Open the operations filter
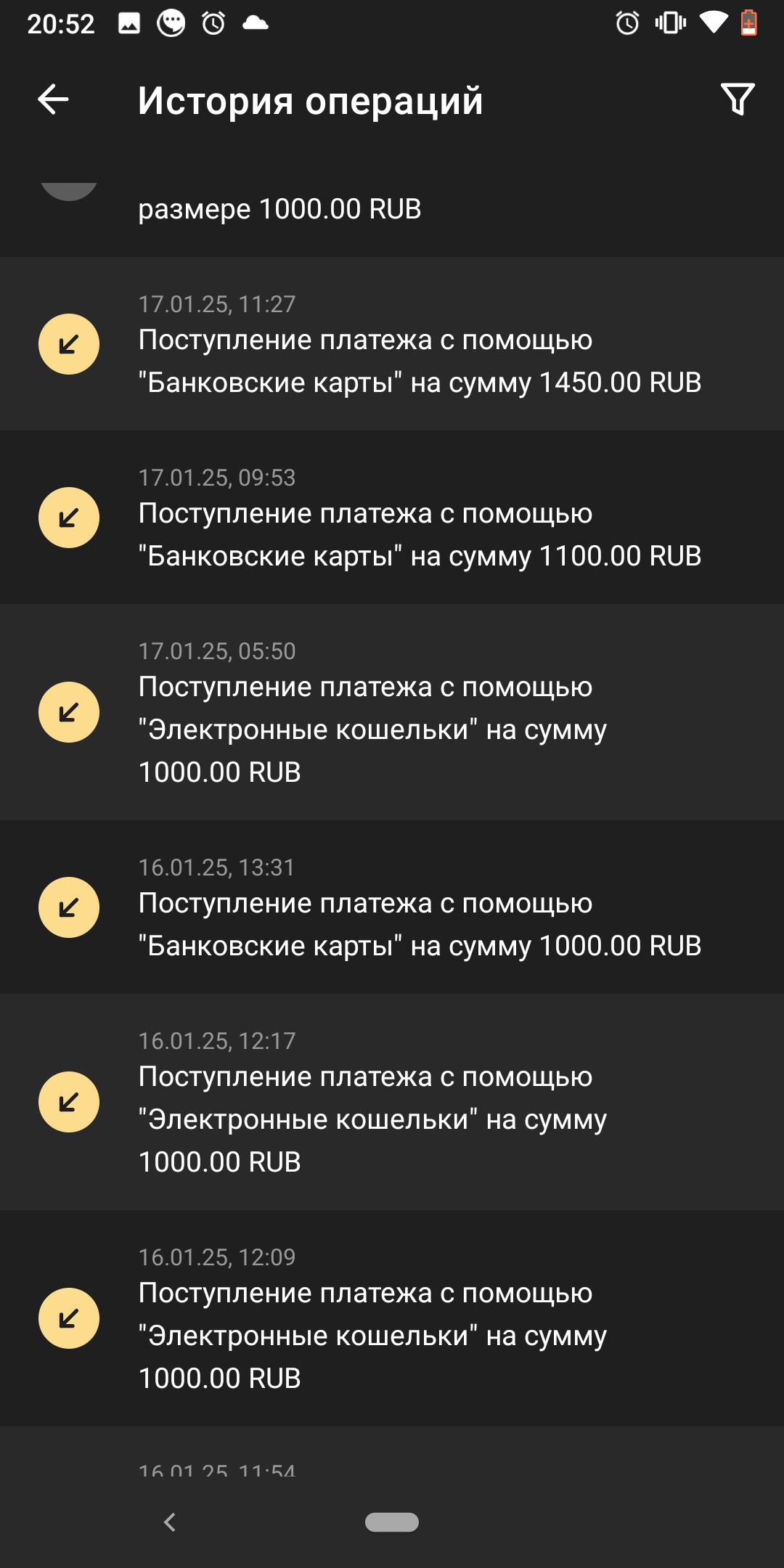Screen dimensions: 784x1568 738,99
